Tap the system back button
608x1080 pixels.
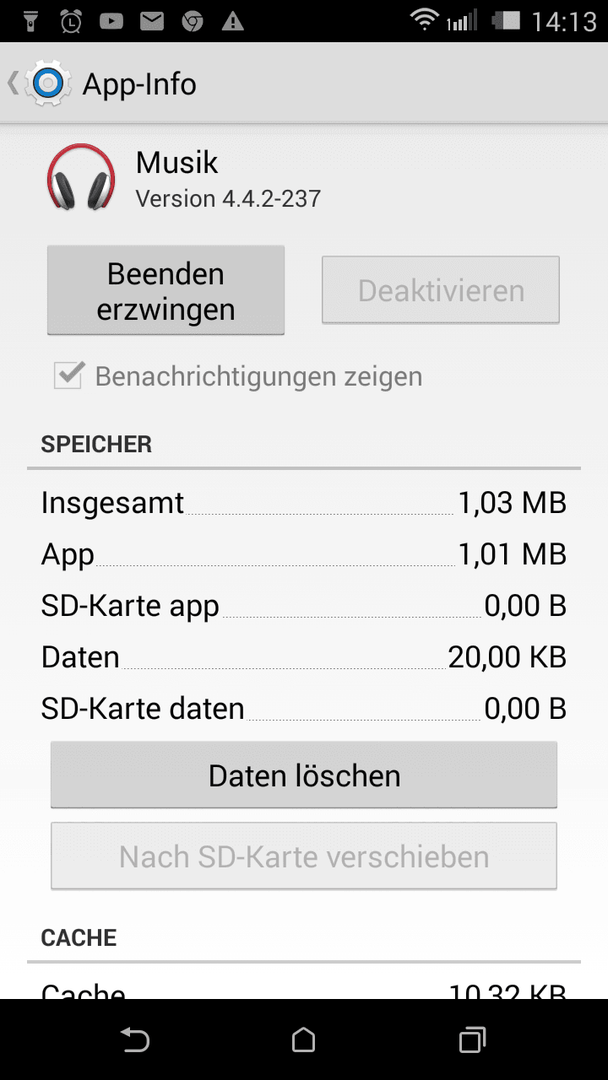(x=134, y=1039)
